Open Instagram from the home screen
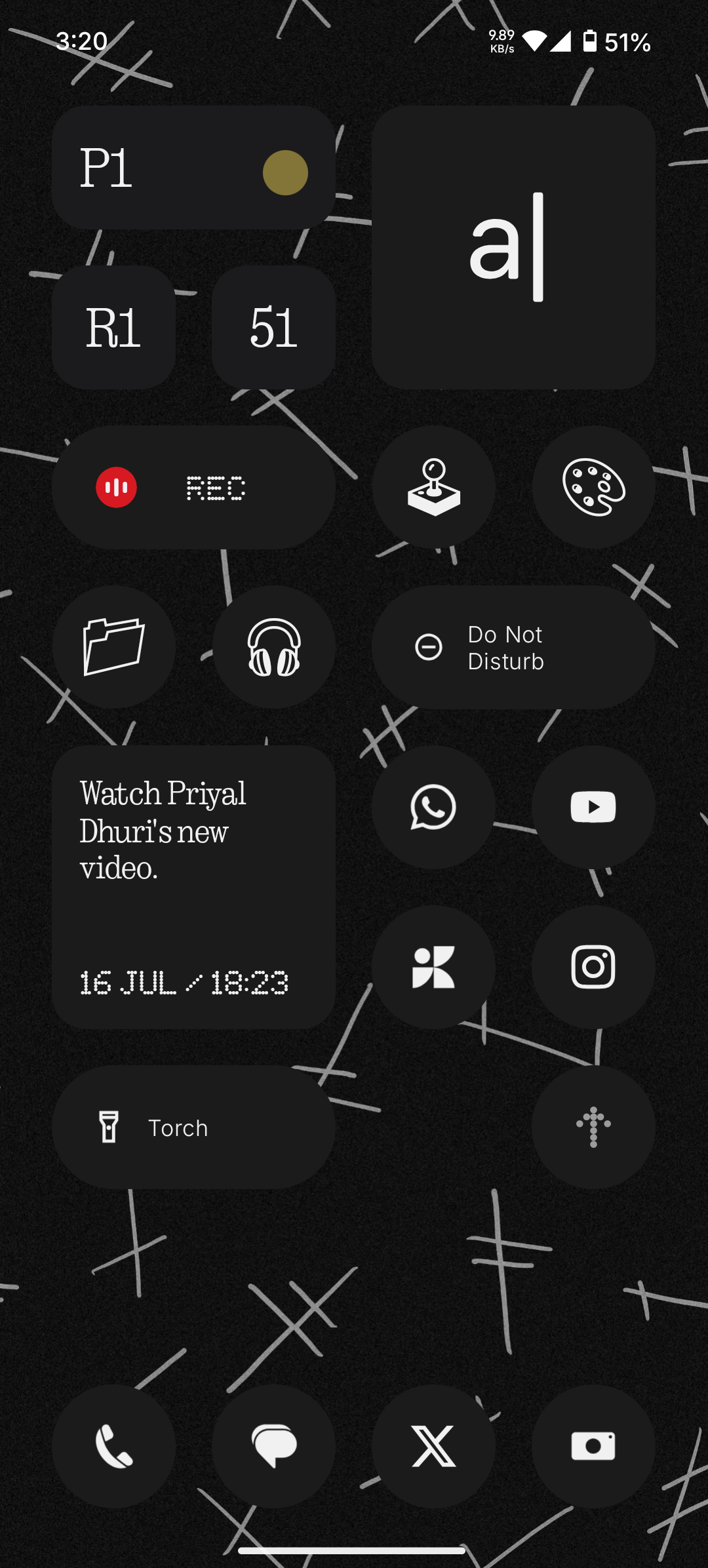Image resolution: width=708 pixels, height=1568 pixels. tap(593, 967)
